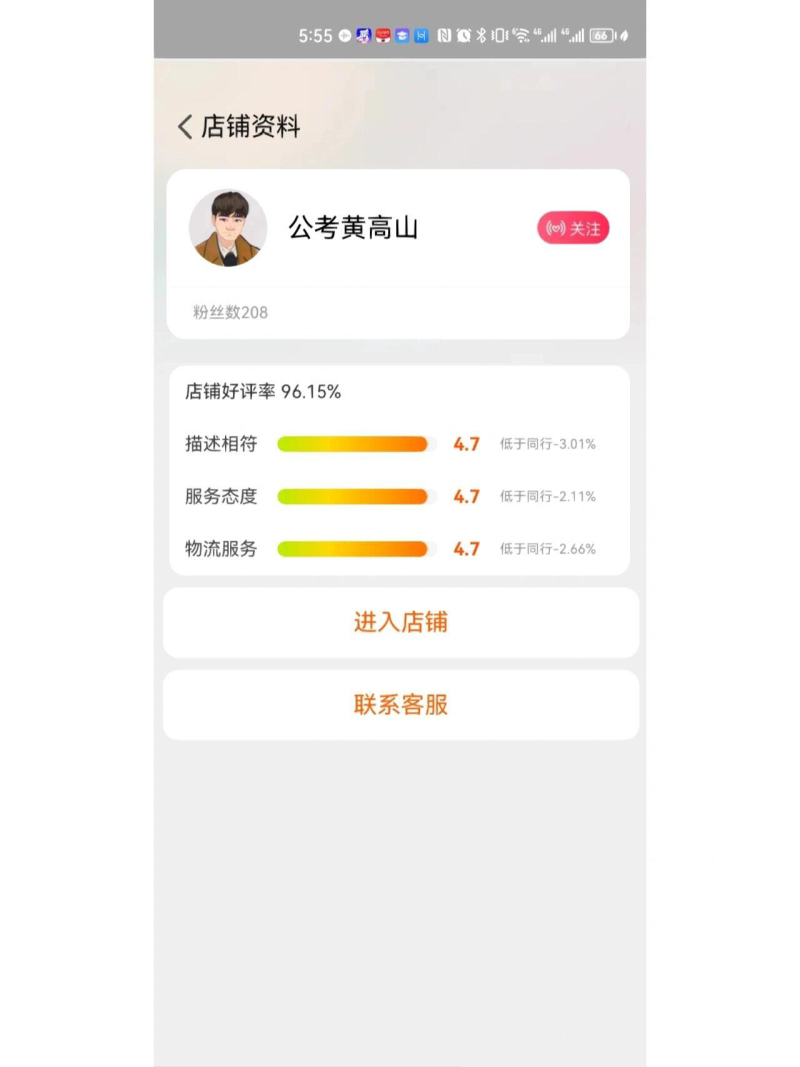Follow 公考黄高山 with 关注 button
Image resolution: width=800 pixels, height=1067 pixels.
click(x=573, y=228)
